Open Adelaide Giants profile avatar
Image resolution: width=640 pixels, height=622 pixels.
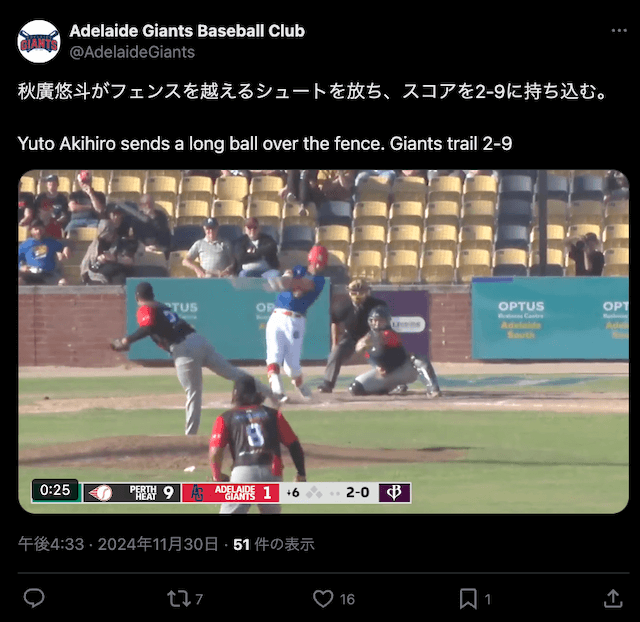tap(39, 41)
